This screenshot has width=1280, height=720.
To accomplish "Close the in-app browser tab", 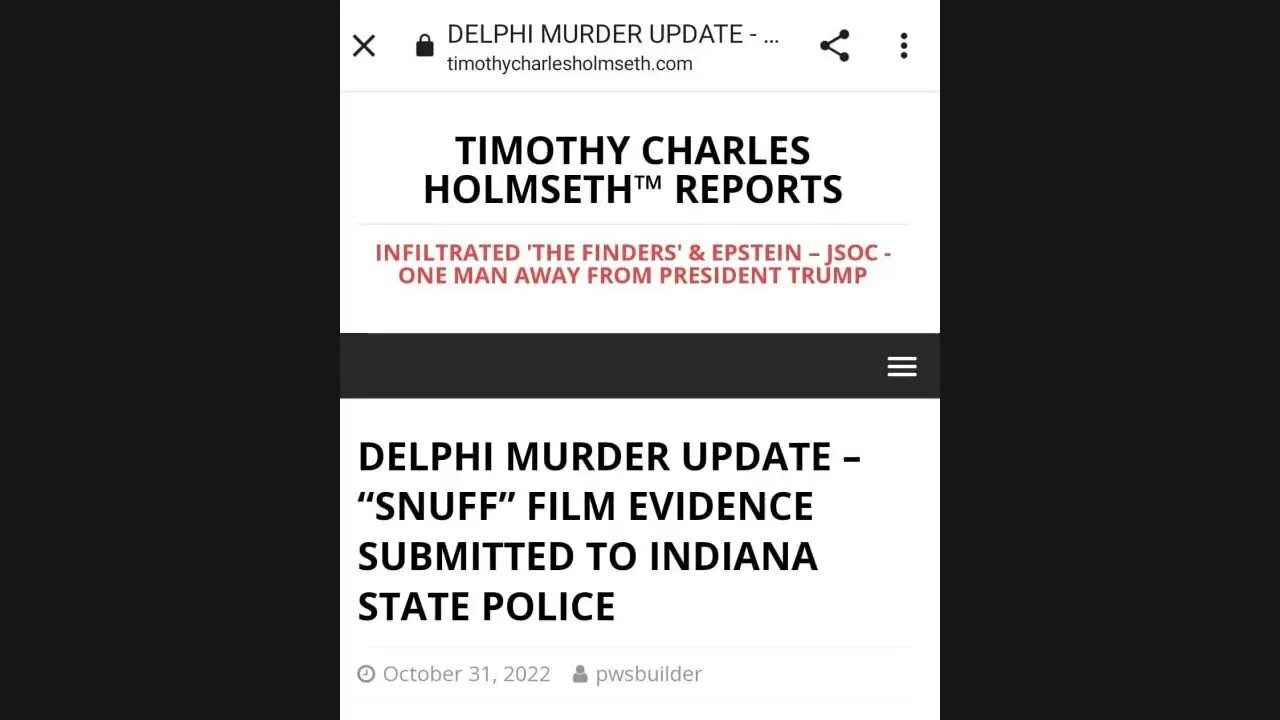I will [364, 46].
